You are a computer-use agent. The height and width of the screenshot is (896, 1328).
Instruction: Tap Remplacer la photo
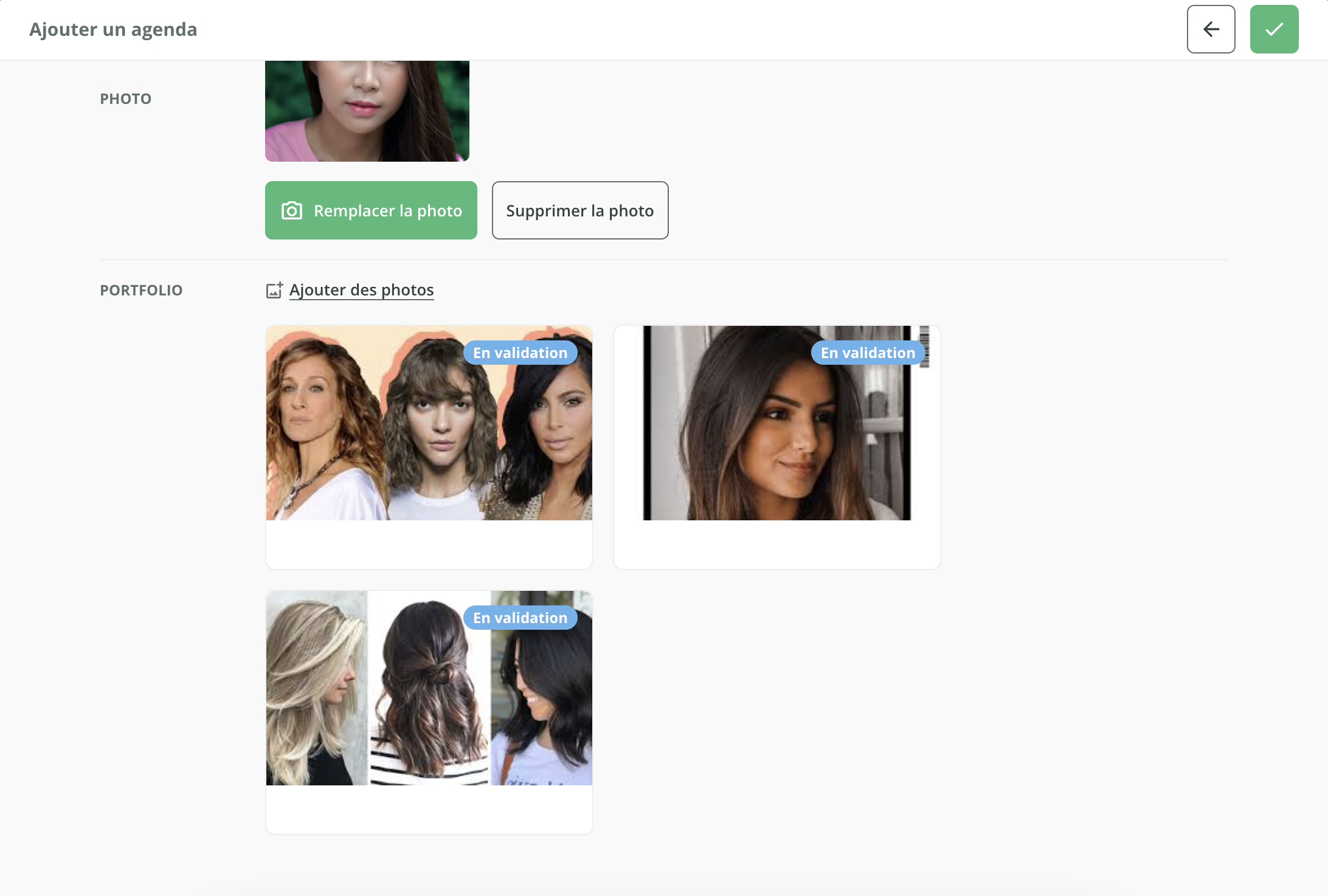coord(371,210)
